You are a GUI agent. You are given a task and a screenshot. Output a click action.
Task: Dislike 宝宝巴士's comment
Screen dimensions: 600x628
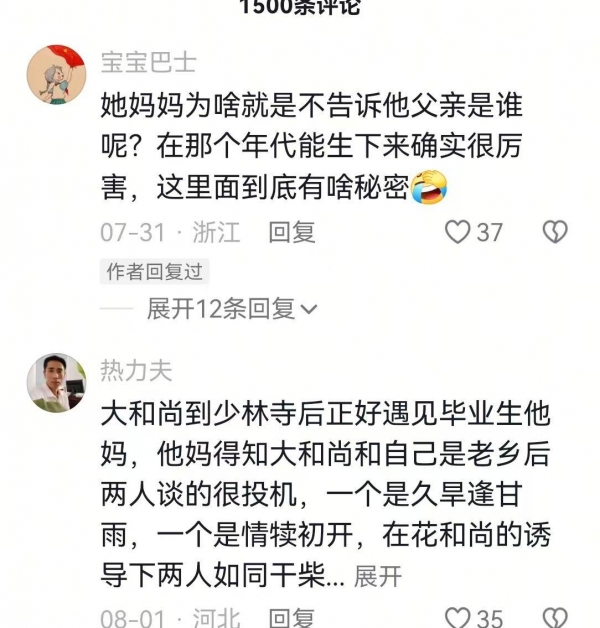click(x=554, y=232)
